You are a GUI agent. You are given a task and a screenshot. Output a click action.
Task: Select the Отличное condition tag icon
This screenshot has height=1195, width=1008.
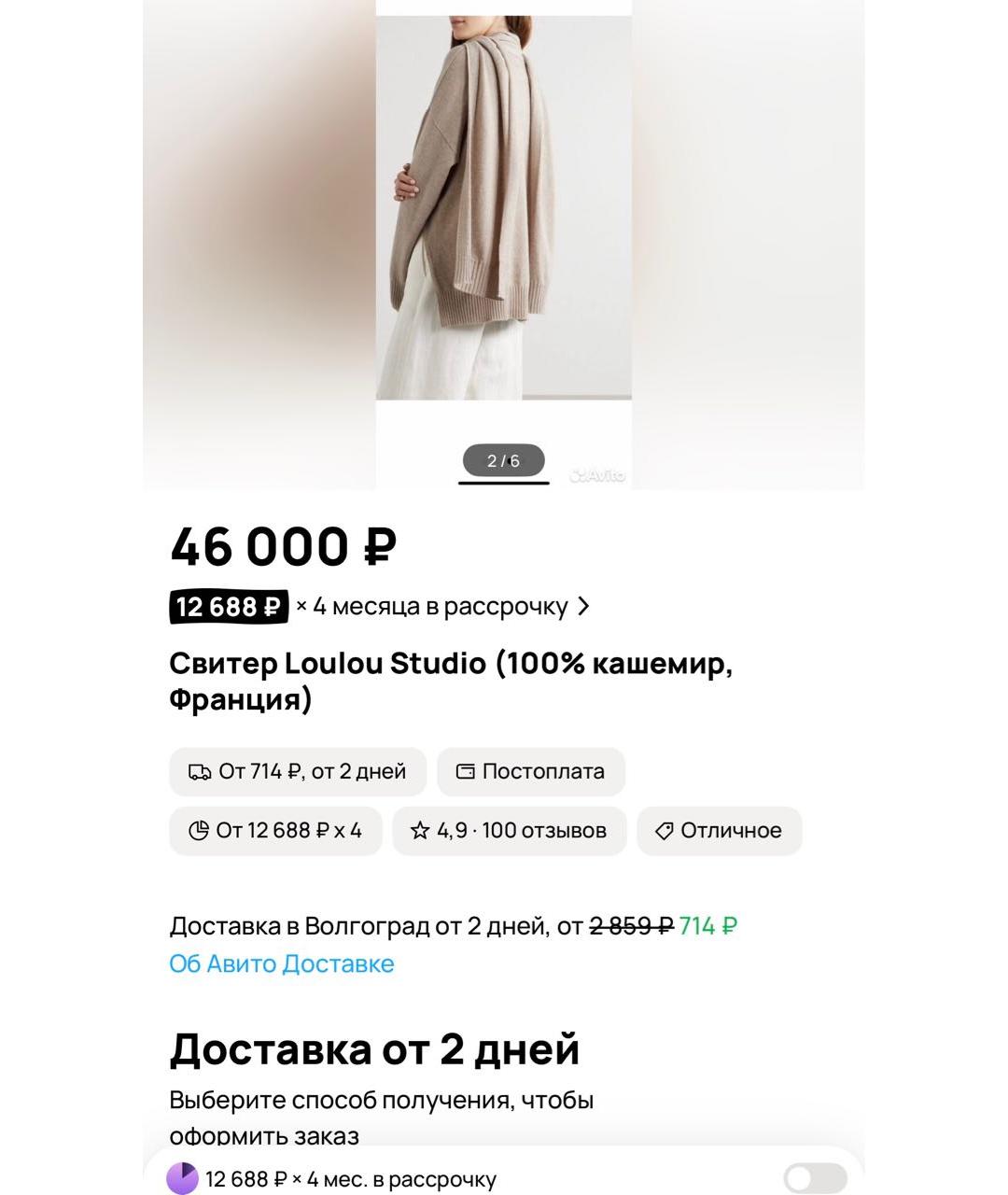664,830
